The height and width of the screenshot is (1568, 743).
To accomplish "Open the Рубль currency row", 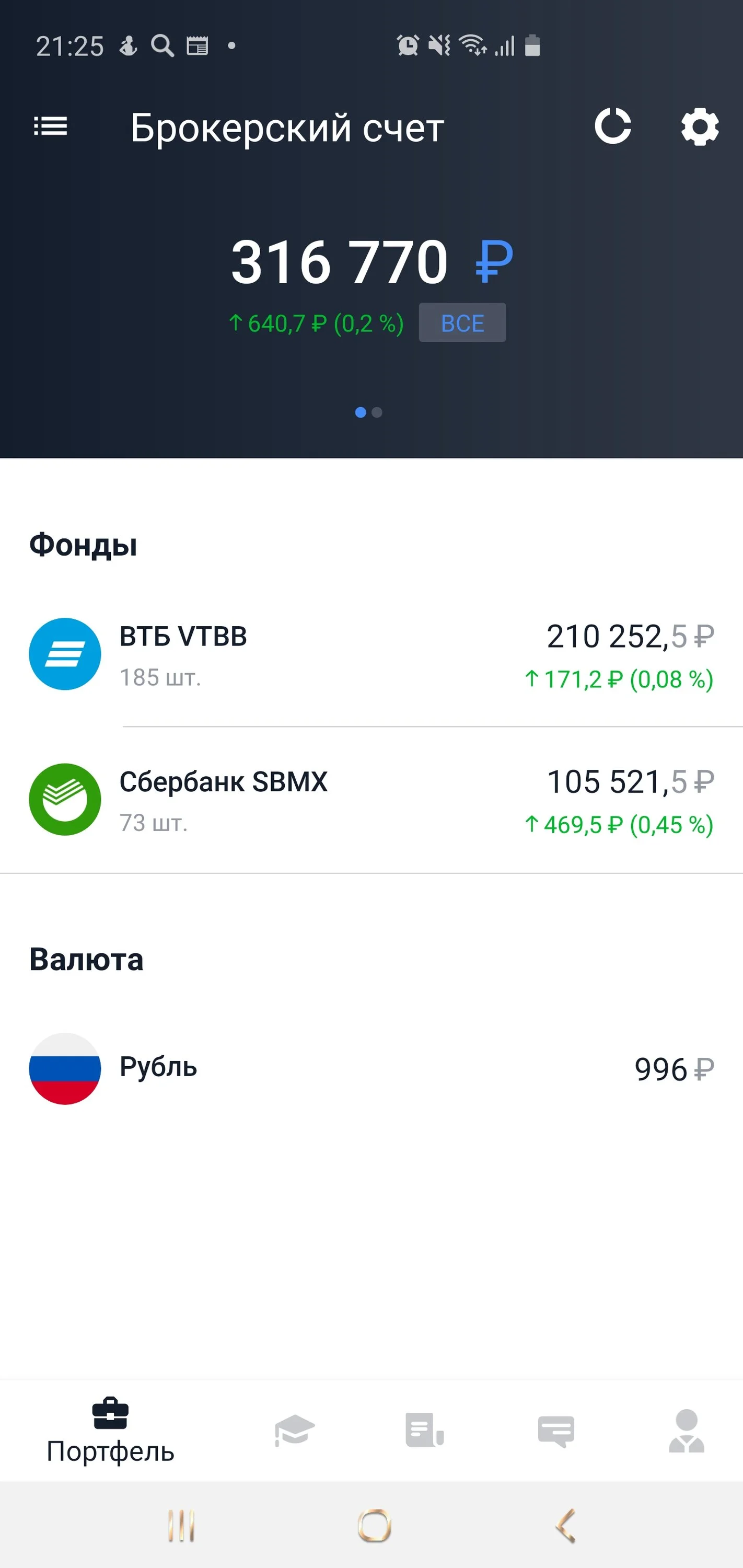I will coord(371,1068).
